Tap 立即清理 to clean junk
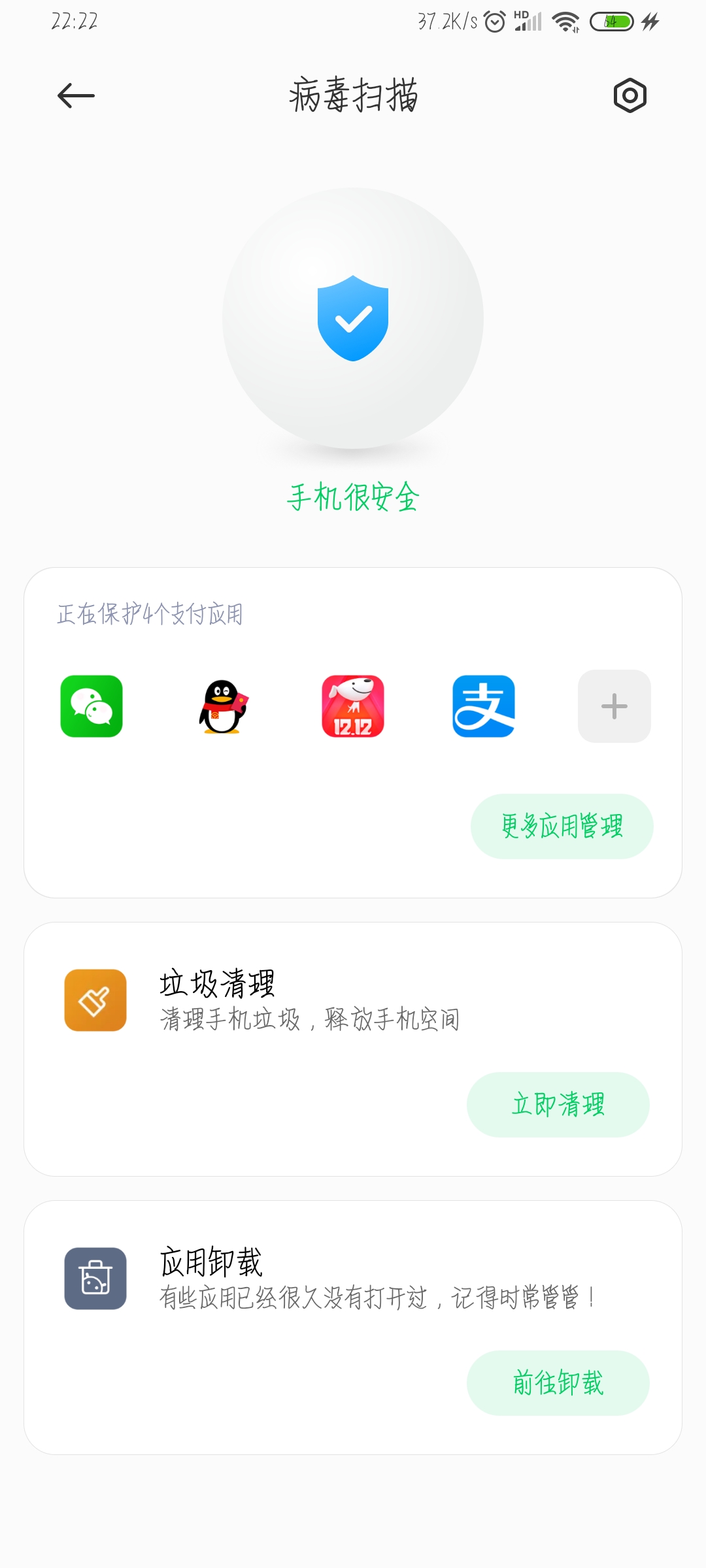This screenshot has width=706, height=1568. point(558,1105)
